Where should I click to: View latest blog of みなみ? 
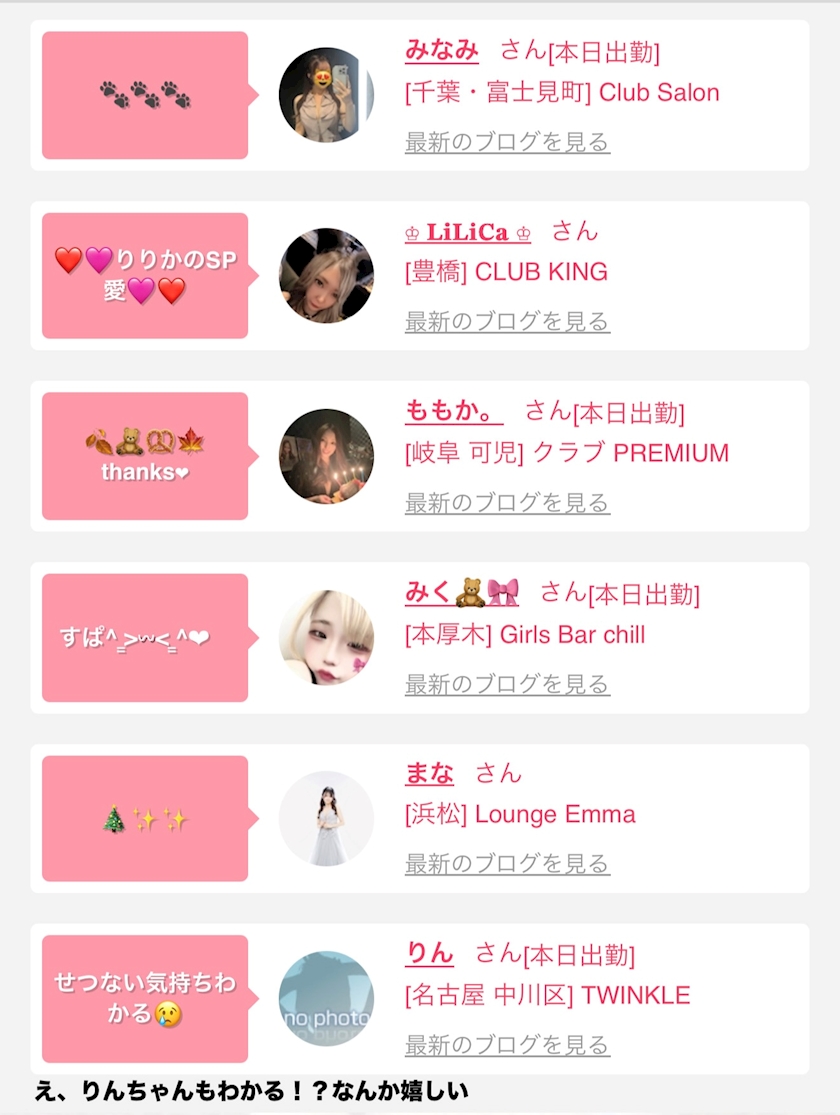[x=507, y=142]
